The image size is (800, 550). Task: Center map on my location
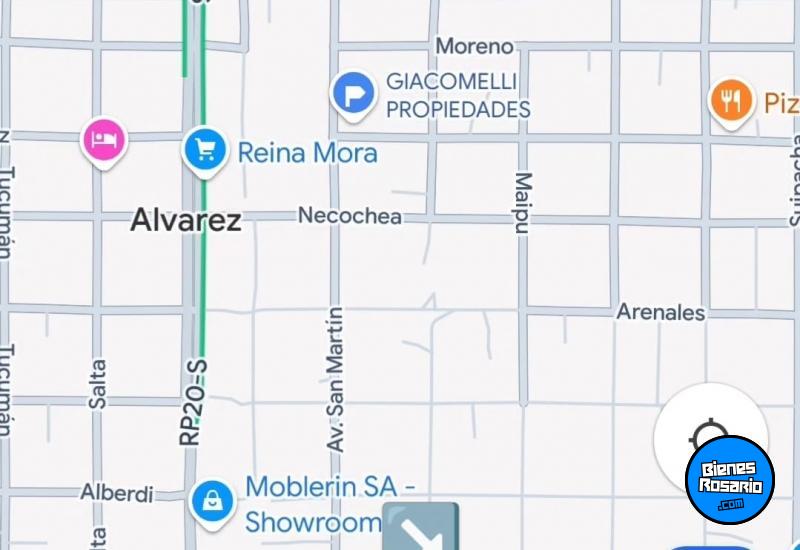coord(710,438)
